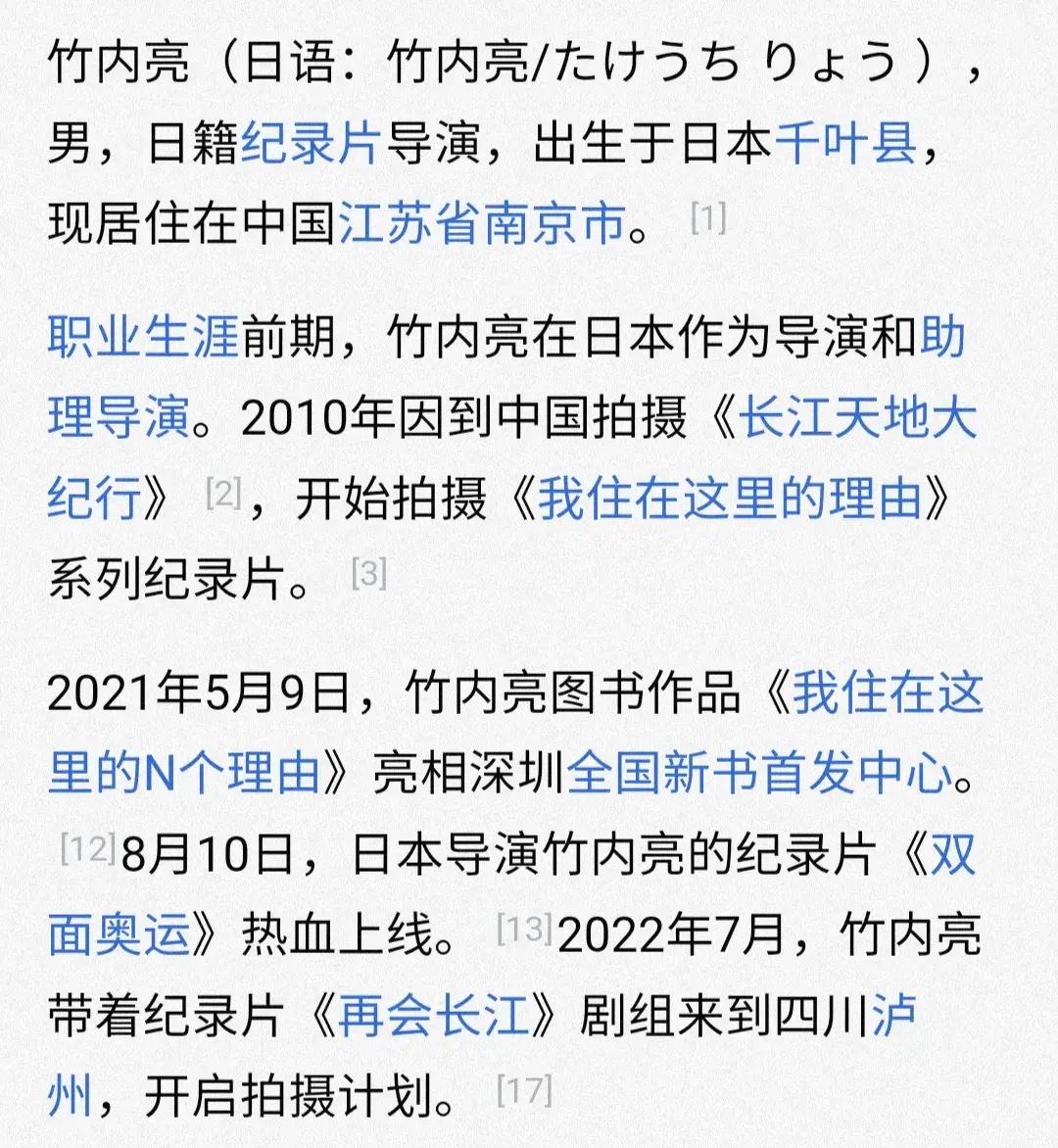View reference marker [3]

pyautogui.click(x=368, y=572)
